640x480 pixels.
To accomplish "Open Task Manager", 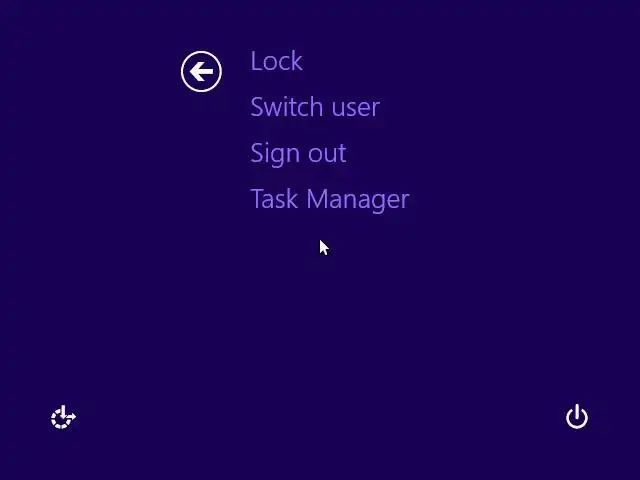I will (329, 199).
